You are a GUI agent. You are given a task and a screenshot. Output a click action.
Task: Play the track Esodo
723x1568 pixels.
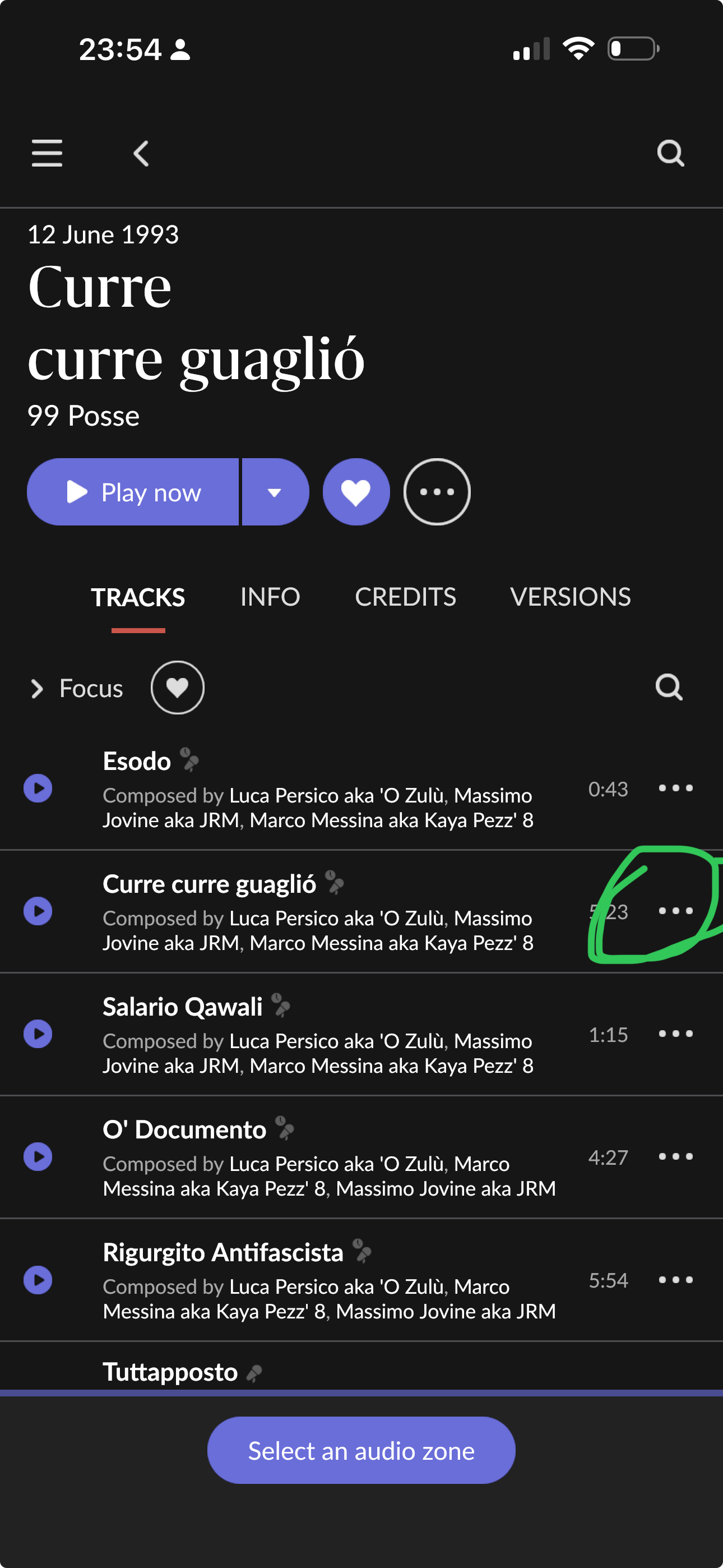pos(38,788)
